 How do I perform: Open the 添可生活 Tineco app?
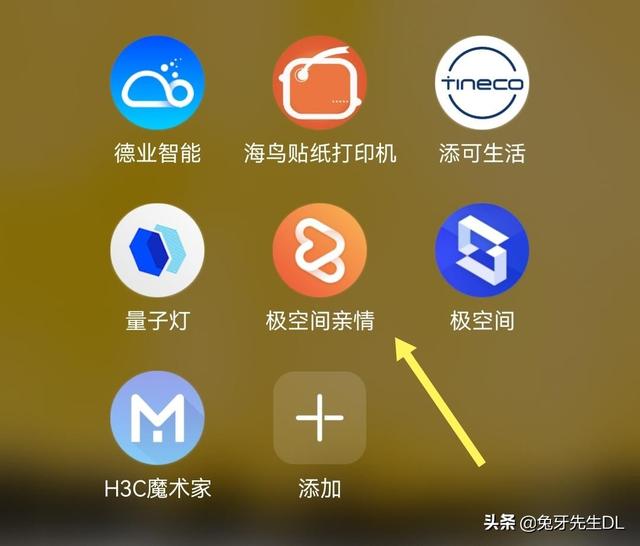pos(481,83)
